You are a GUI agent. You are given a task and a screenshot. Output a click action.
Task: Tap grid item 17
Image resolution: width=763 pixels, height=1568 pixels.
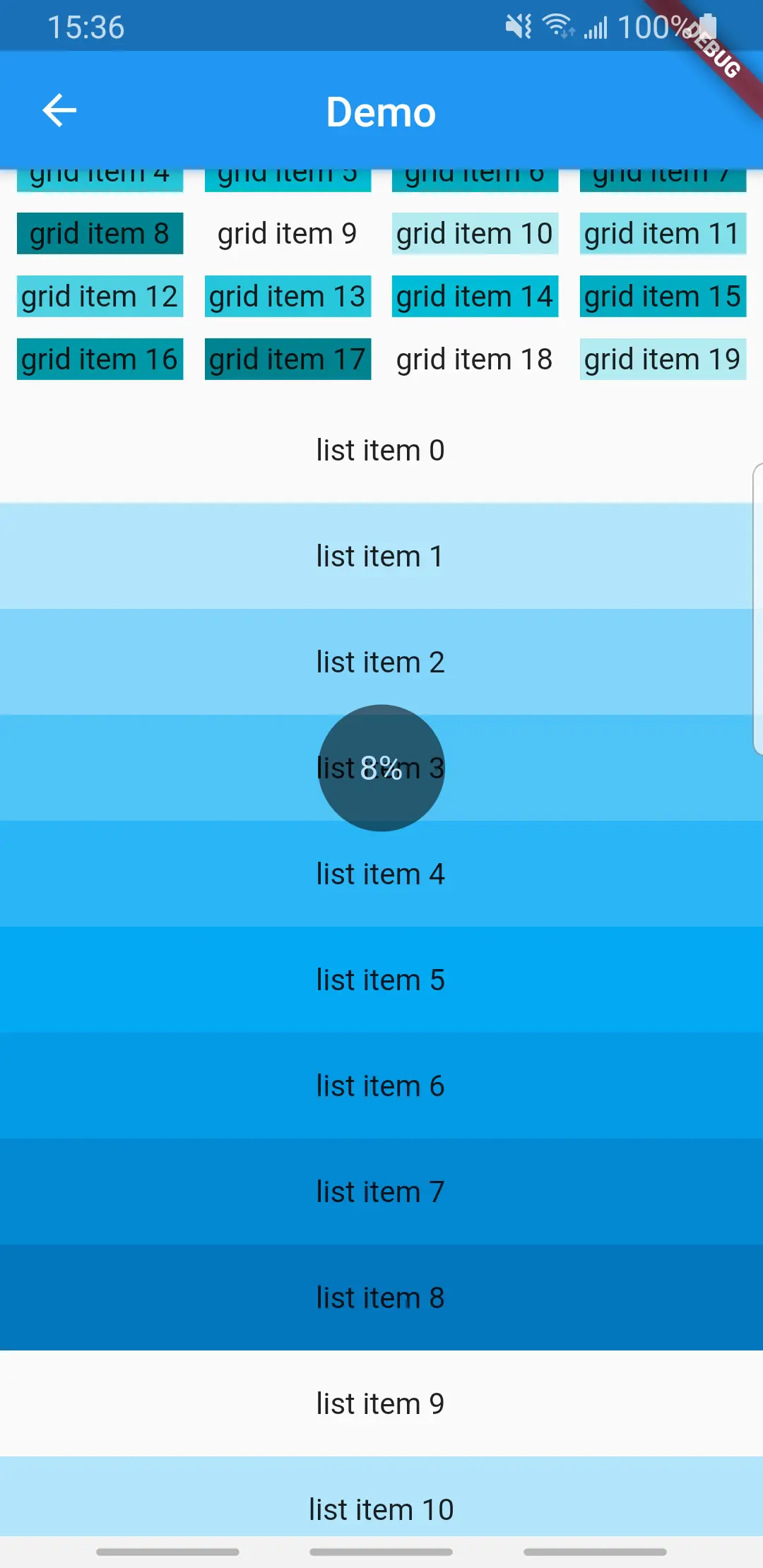[288, 359]
